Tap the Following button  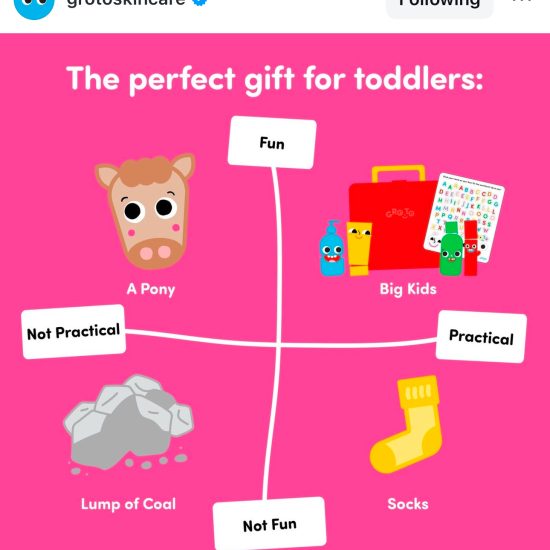click(x=440, y=5)
